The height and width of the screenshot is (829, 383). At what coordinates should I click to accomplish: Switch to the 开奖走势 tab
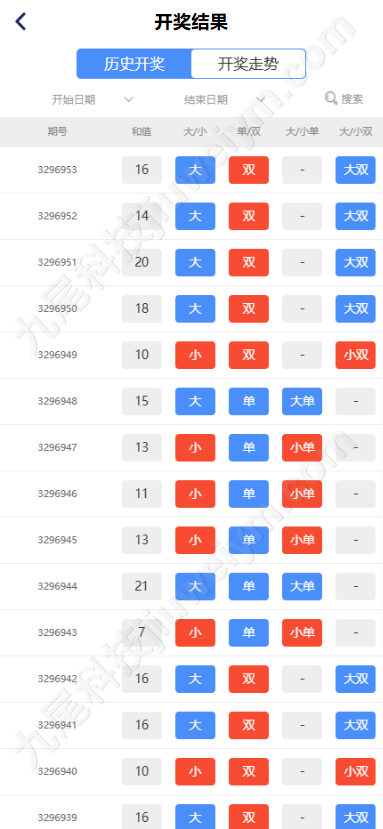248,64
